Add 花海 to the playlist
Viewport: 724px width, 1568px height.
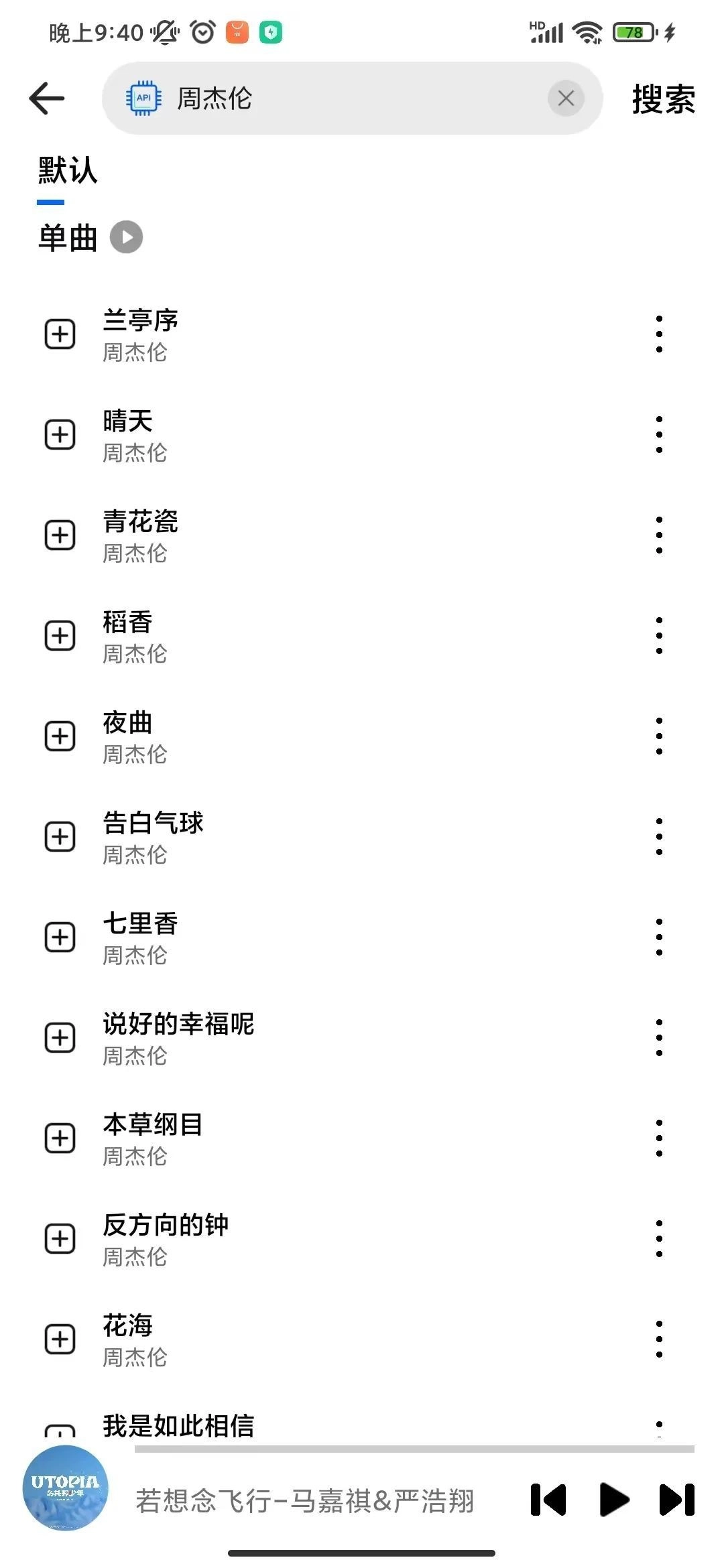(x=60, y=1339)
